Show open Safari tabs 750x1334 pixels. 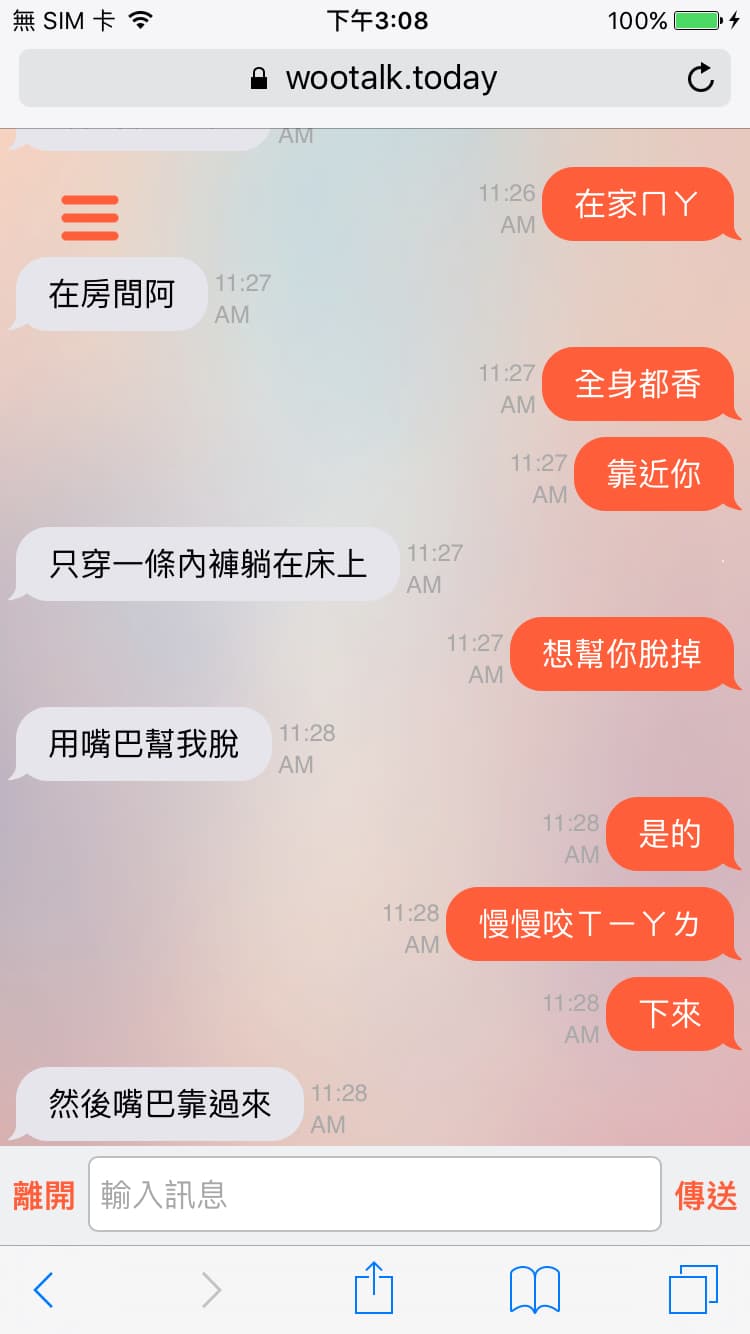click(x=694, y=1290)
